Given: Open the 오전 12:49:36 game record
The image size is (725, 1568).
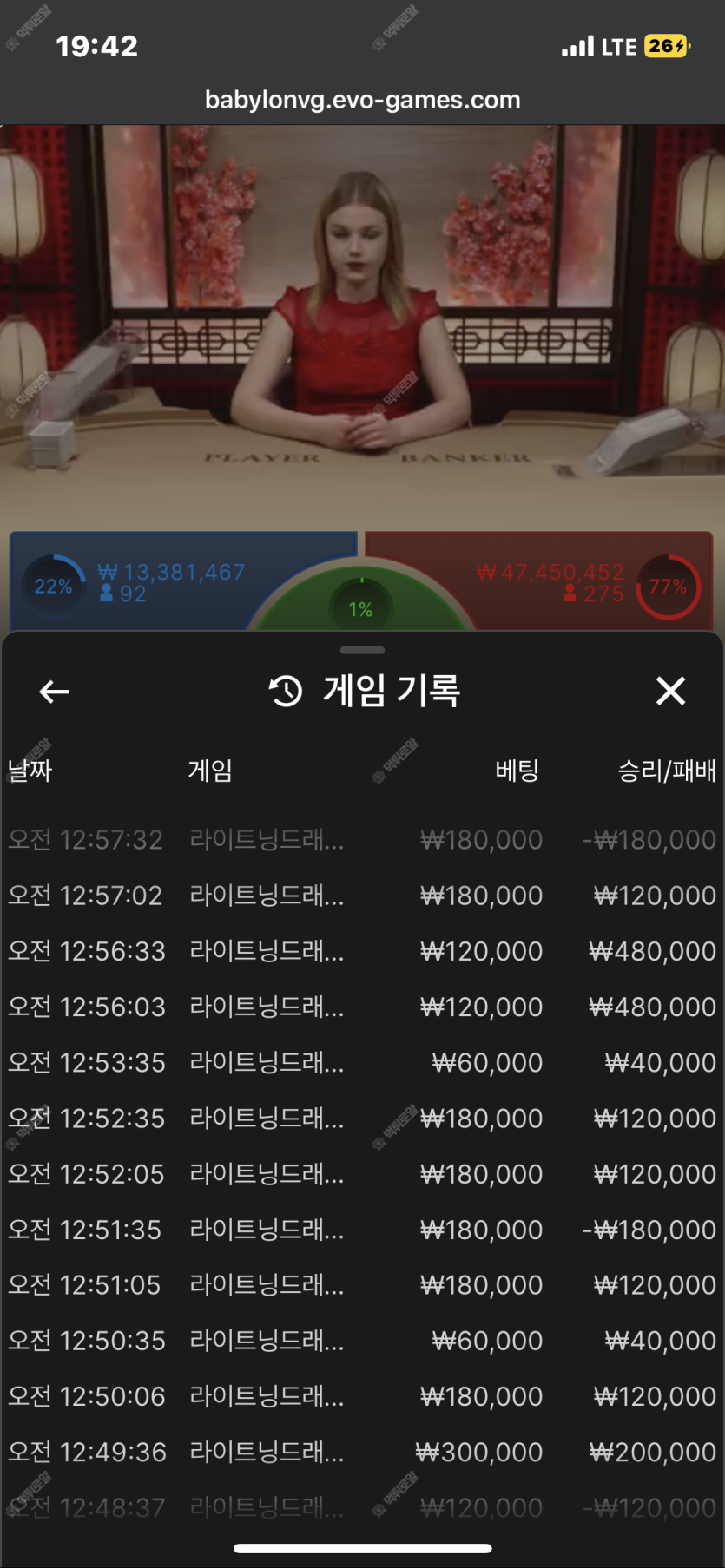Looking at the screenshot, I should 362,1452.
